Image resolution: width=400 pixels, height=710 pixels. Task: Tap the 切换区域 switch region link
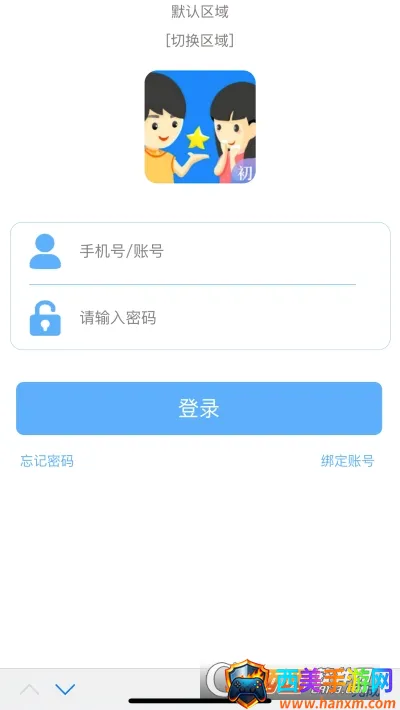point(200,41)
